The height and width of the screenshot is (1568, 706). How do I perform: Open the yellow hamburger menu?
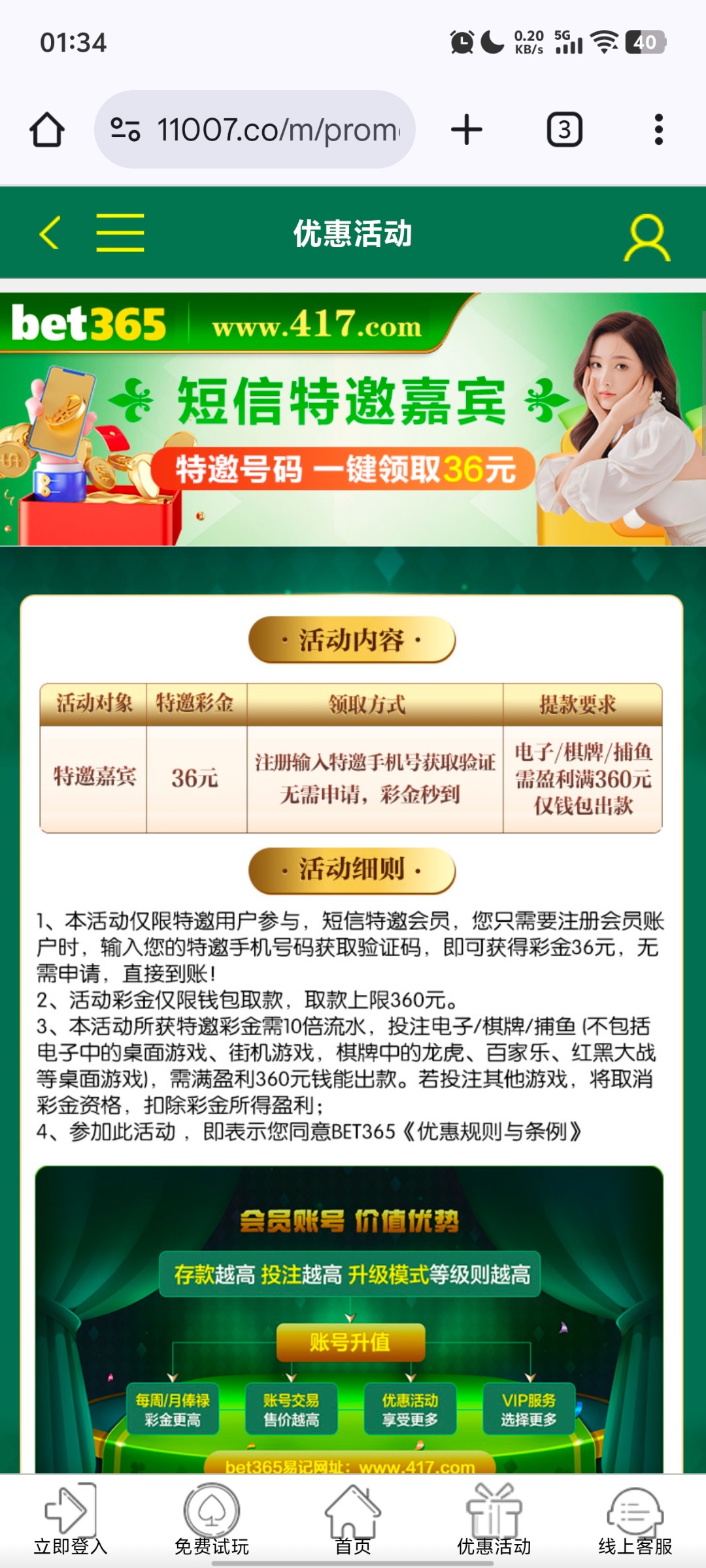[120, 233]
